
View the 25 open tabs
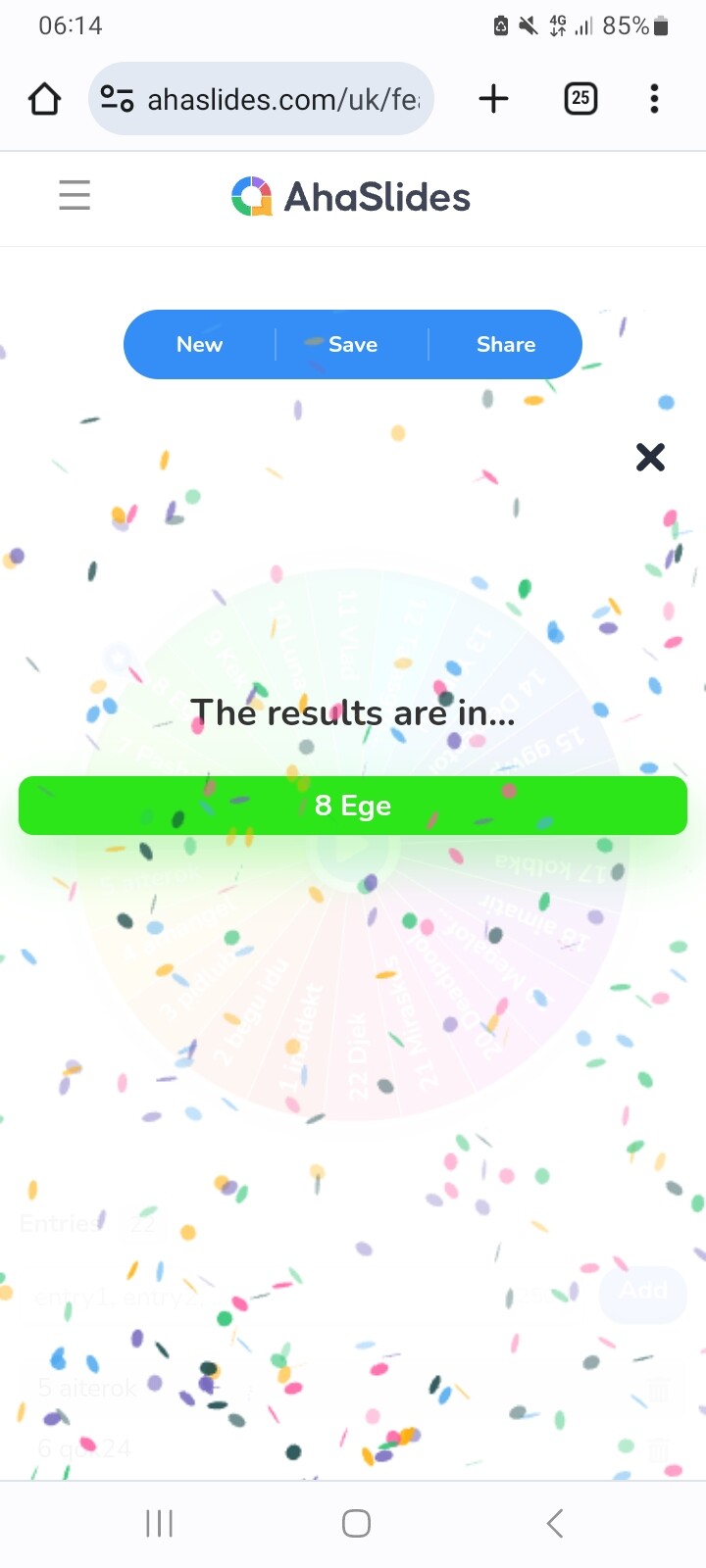(x=580, y=99)
